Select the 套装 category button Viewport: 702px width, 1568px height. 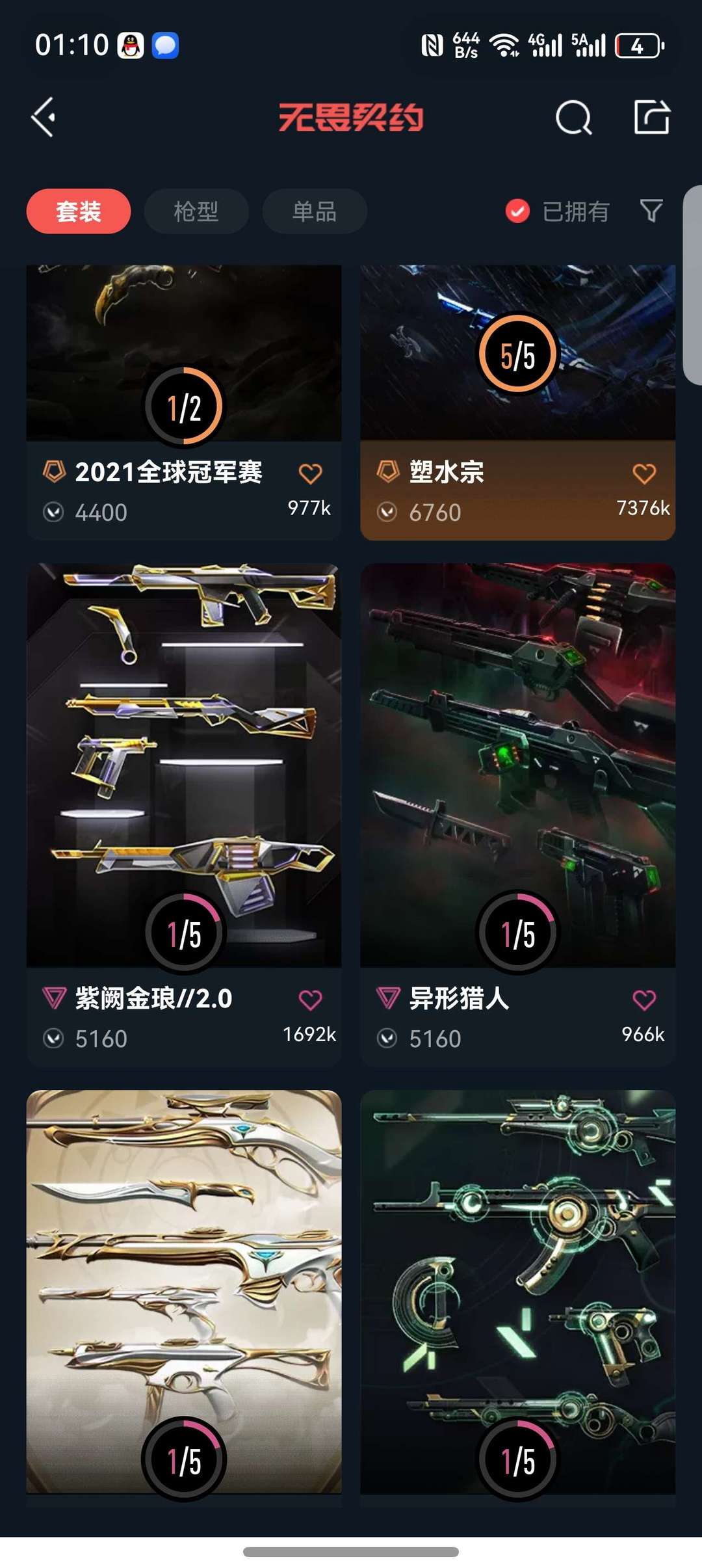(x=78, y=211)
